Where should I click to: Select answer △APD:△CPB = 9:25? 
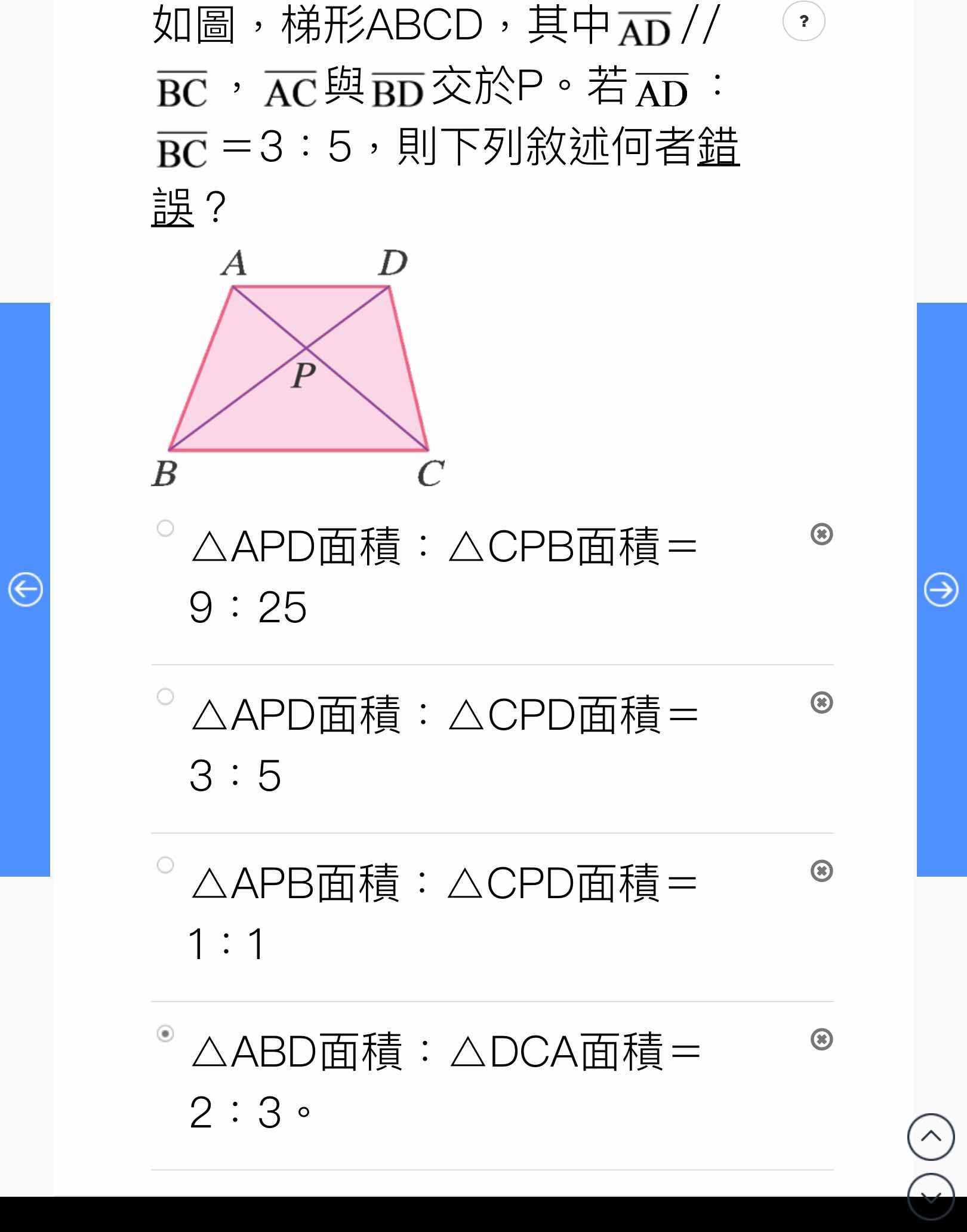pos(165,529)
